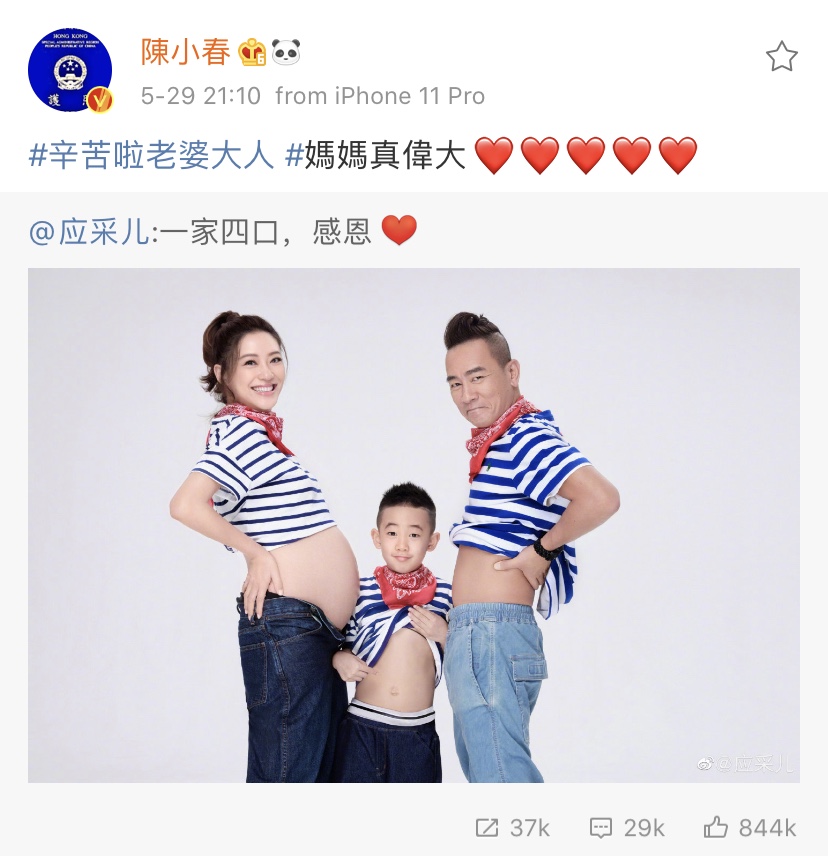
Task: View the family photo full screen
Action: (x=414, y=525)
